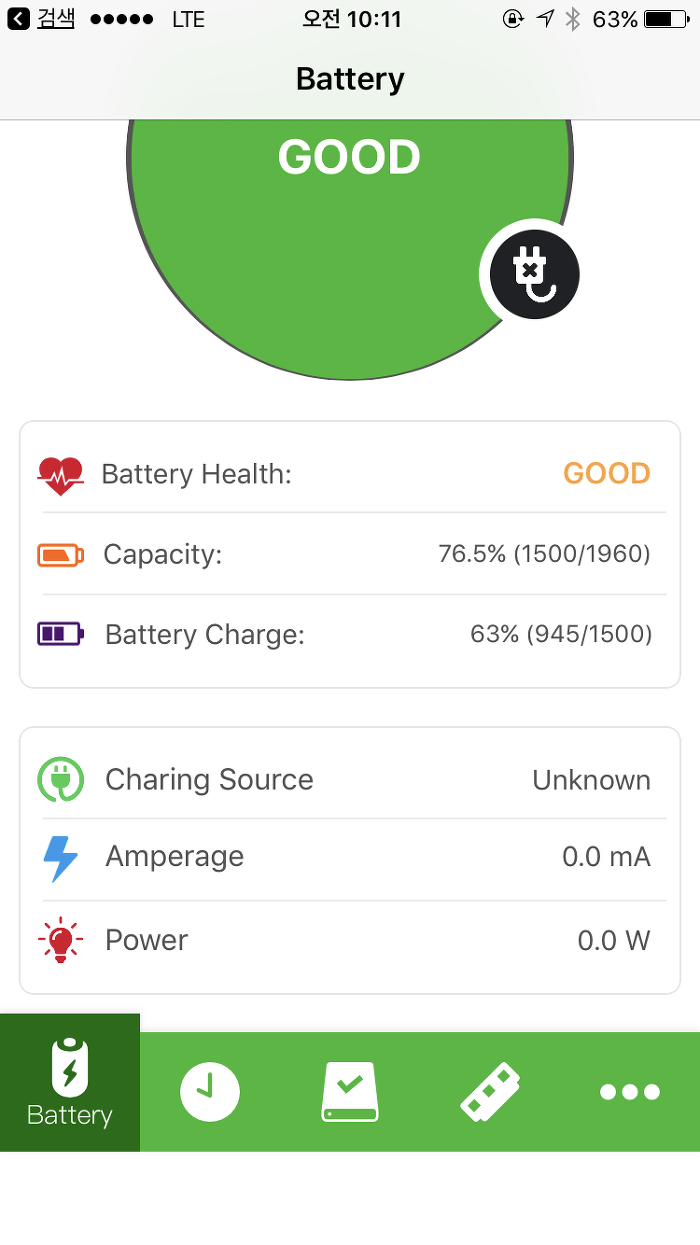
Task: Open the memory chip tab
Action: [490, 1092]
